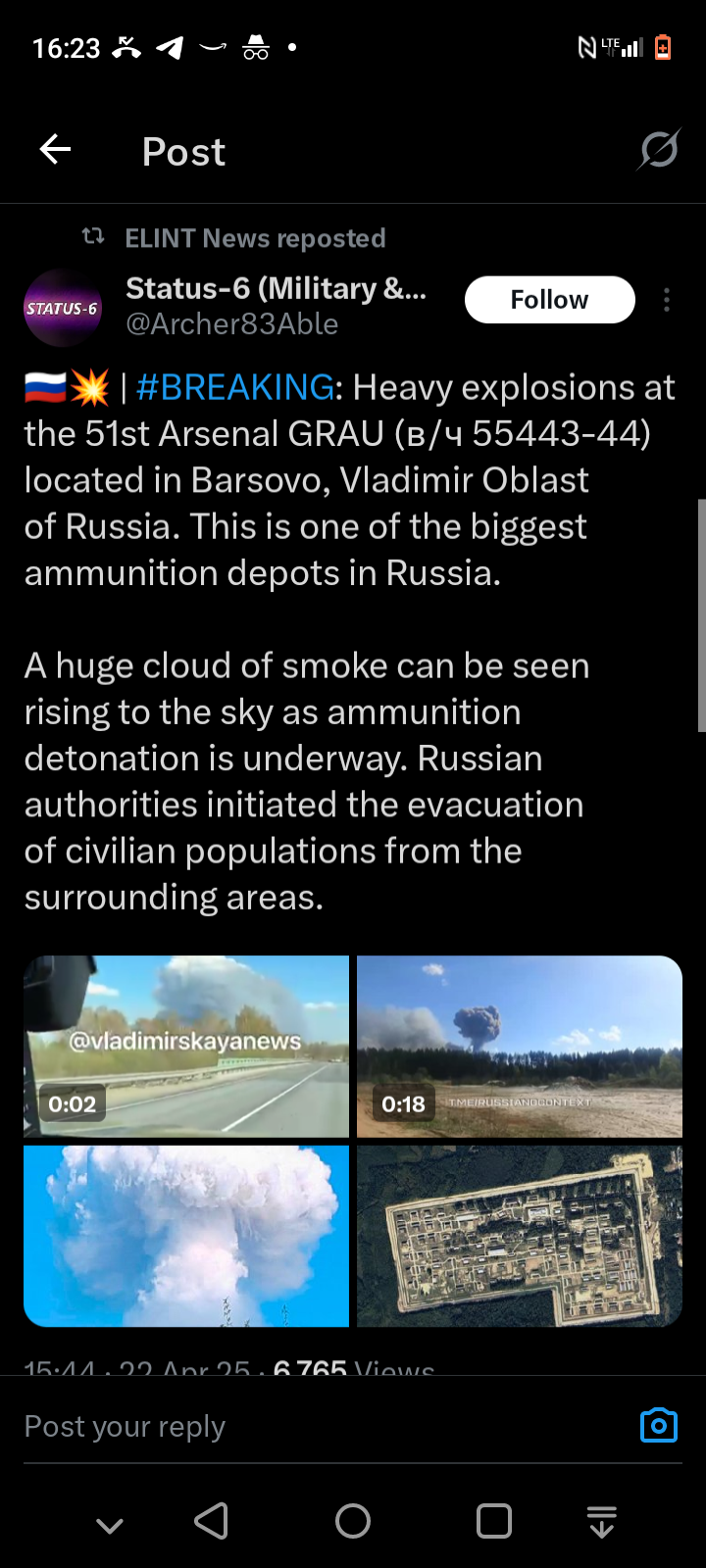Screen dimensions: 706x1568
Task: Open the Status-6 profile picture
Action: click(62, 308)
